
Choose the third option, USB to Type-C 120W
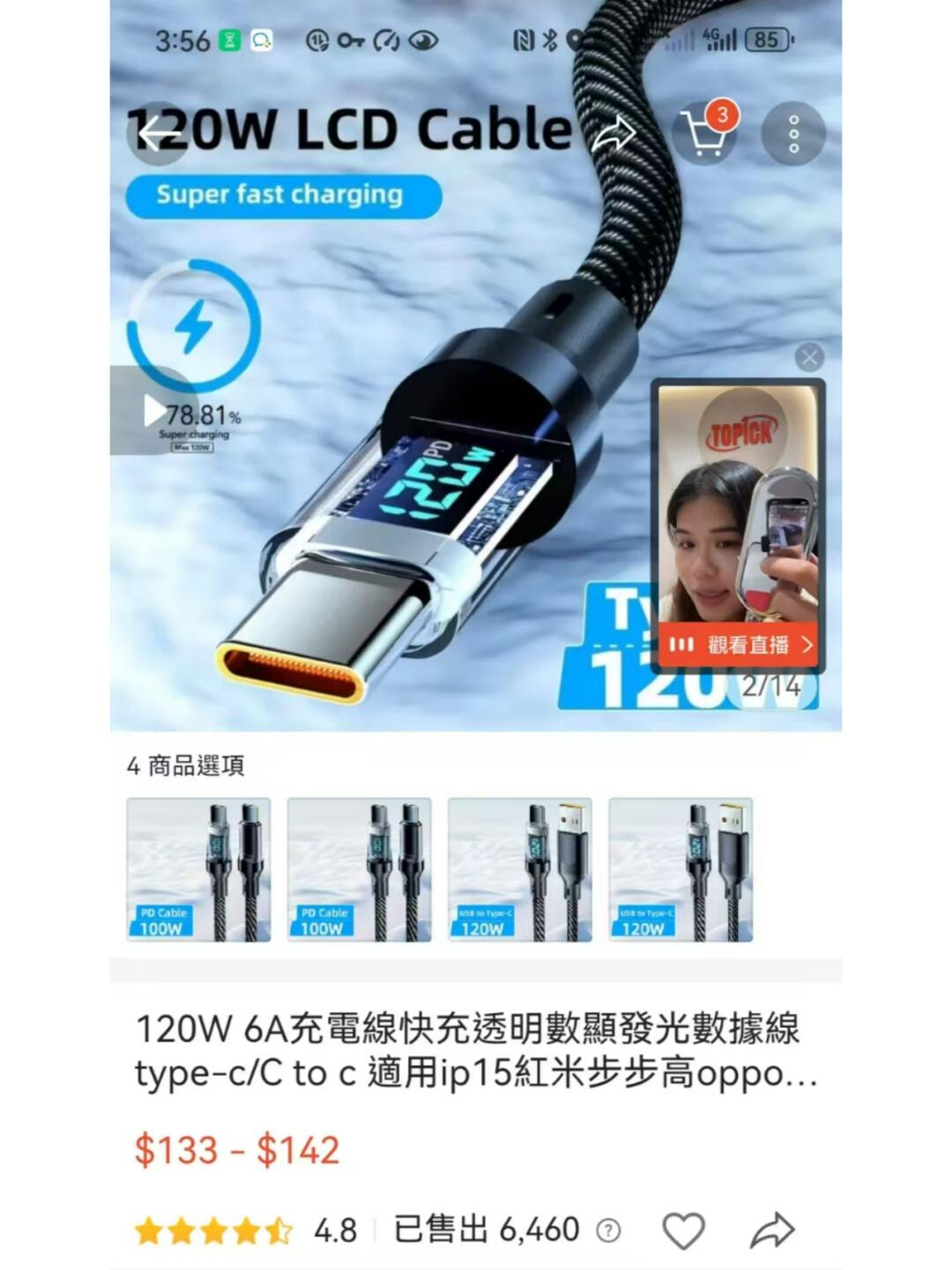coord(519,870)
